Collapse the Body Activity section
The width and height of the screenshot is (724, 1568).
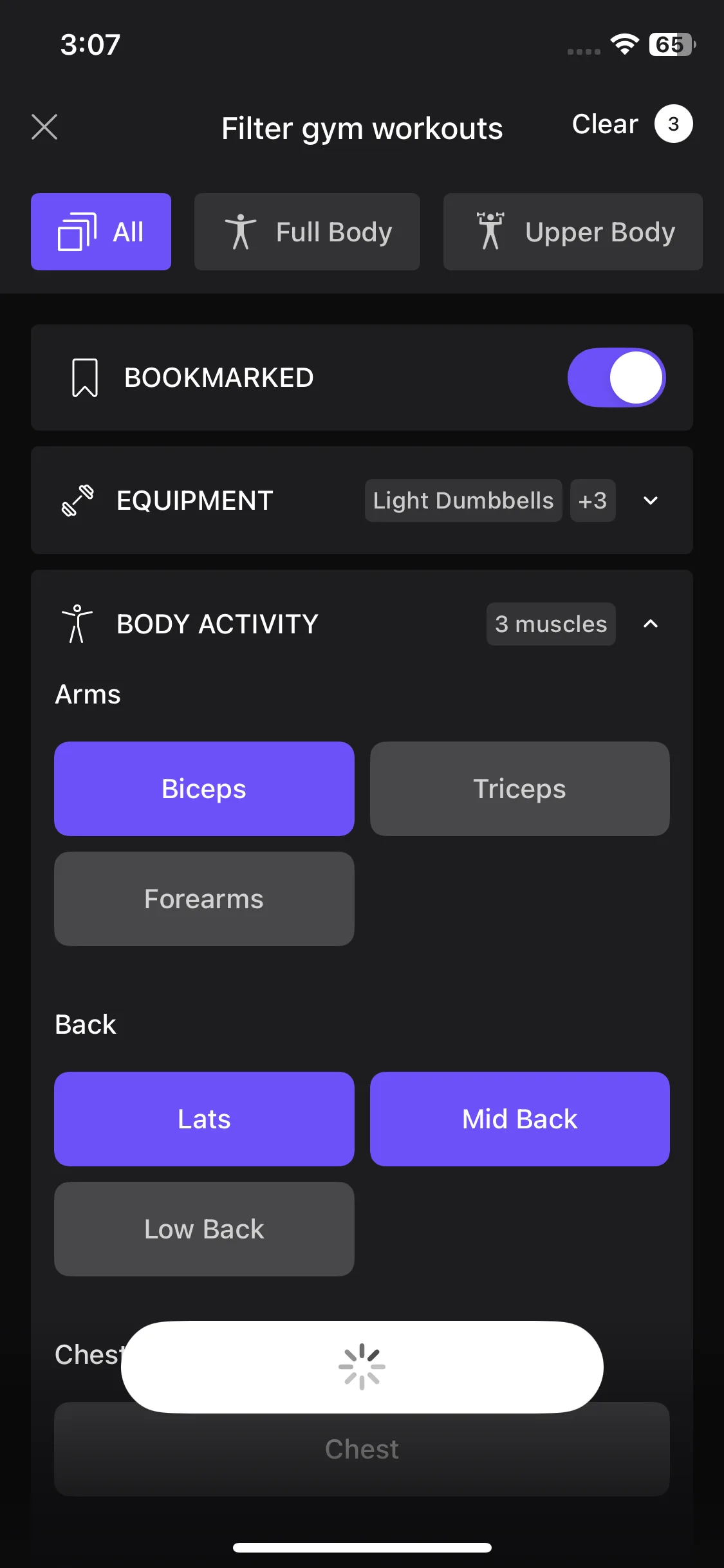651,624
